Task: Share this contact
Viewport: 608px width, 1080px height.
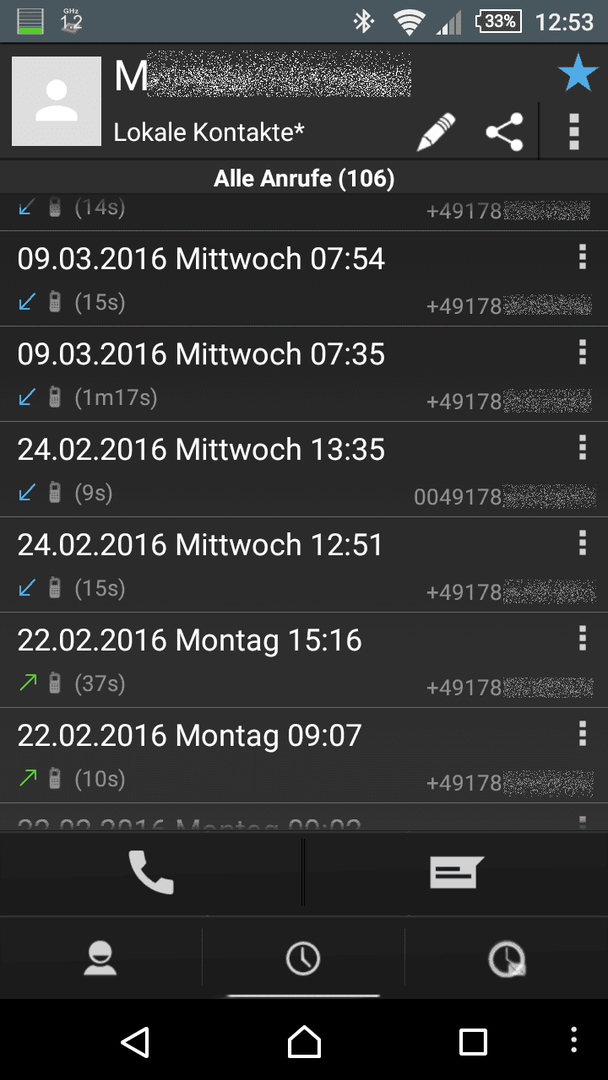Action: [505, 132]
